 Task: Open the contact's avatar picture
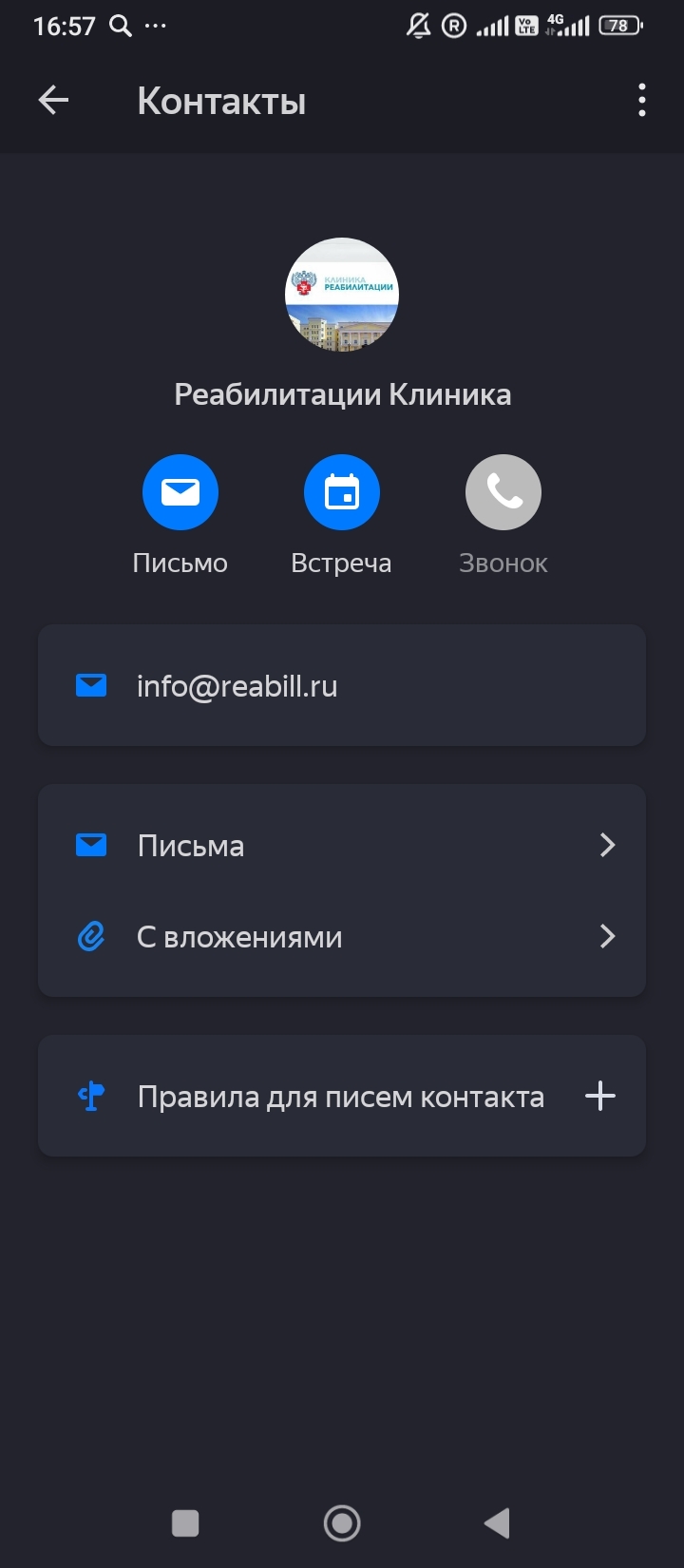click(x=342, y=295)
